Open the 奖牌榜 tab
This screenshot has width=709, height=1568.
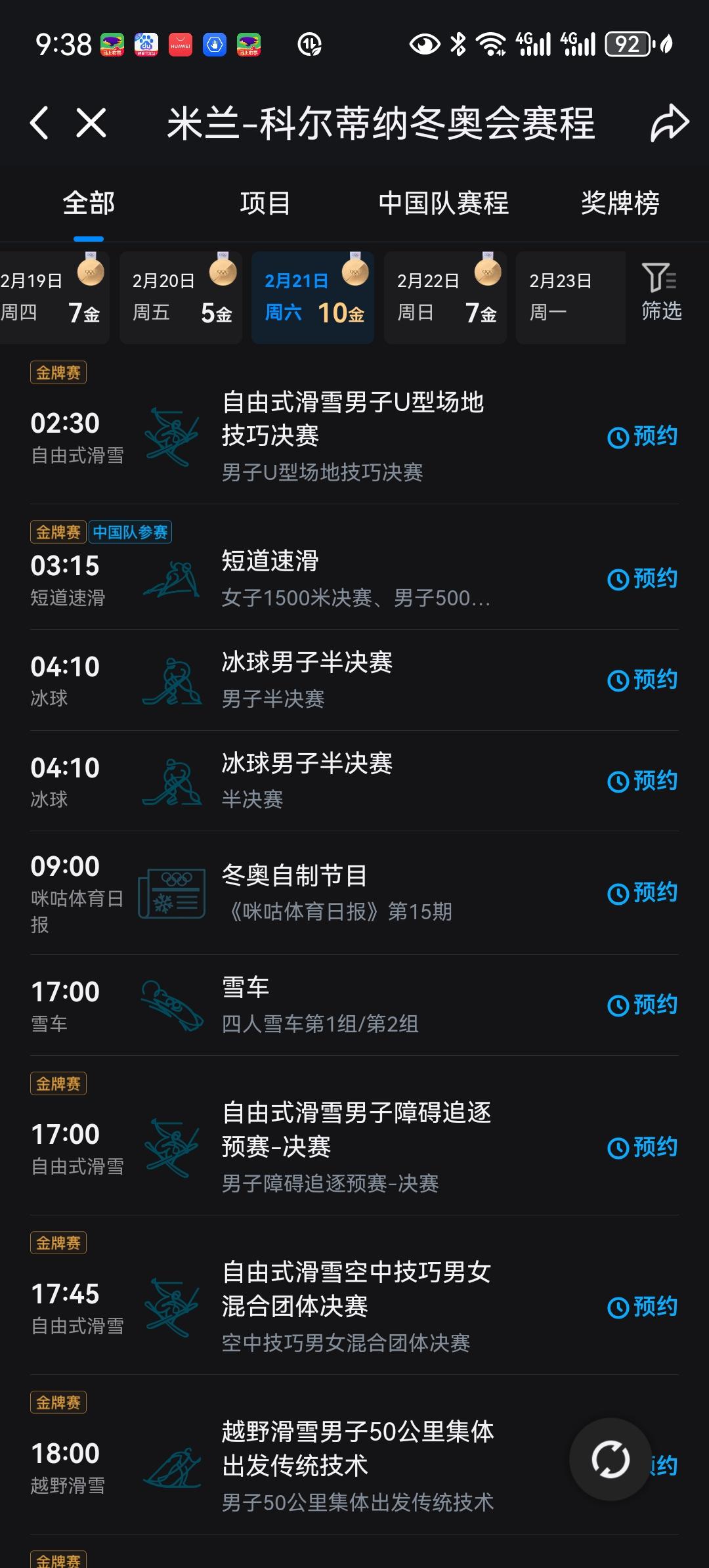point(620,203)
